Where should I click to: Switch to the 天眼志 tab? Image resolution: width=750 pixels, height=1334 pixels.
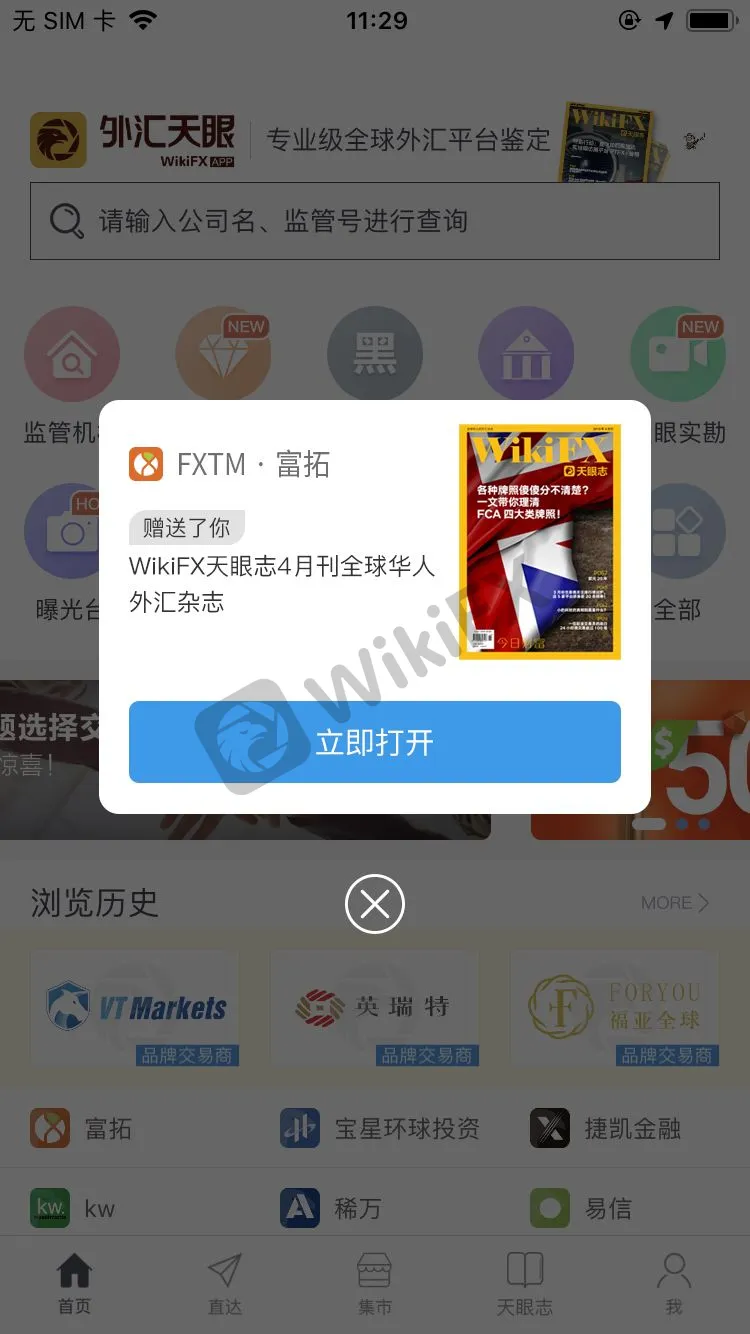point(524,1285)
